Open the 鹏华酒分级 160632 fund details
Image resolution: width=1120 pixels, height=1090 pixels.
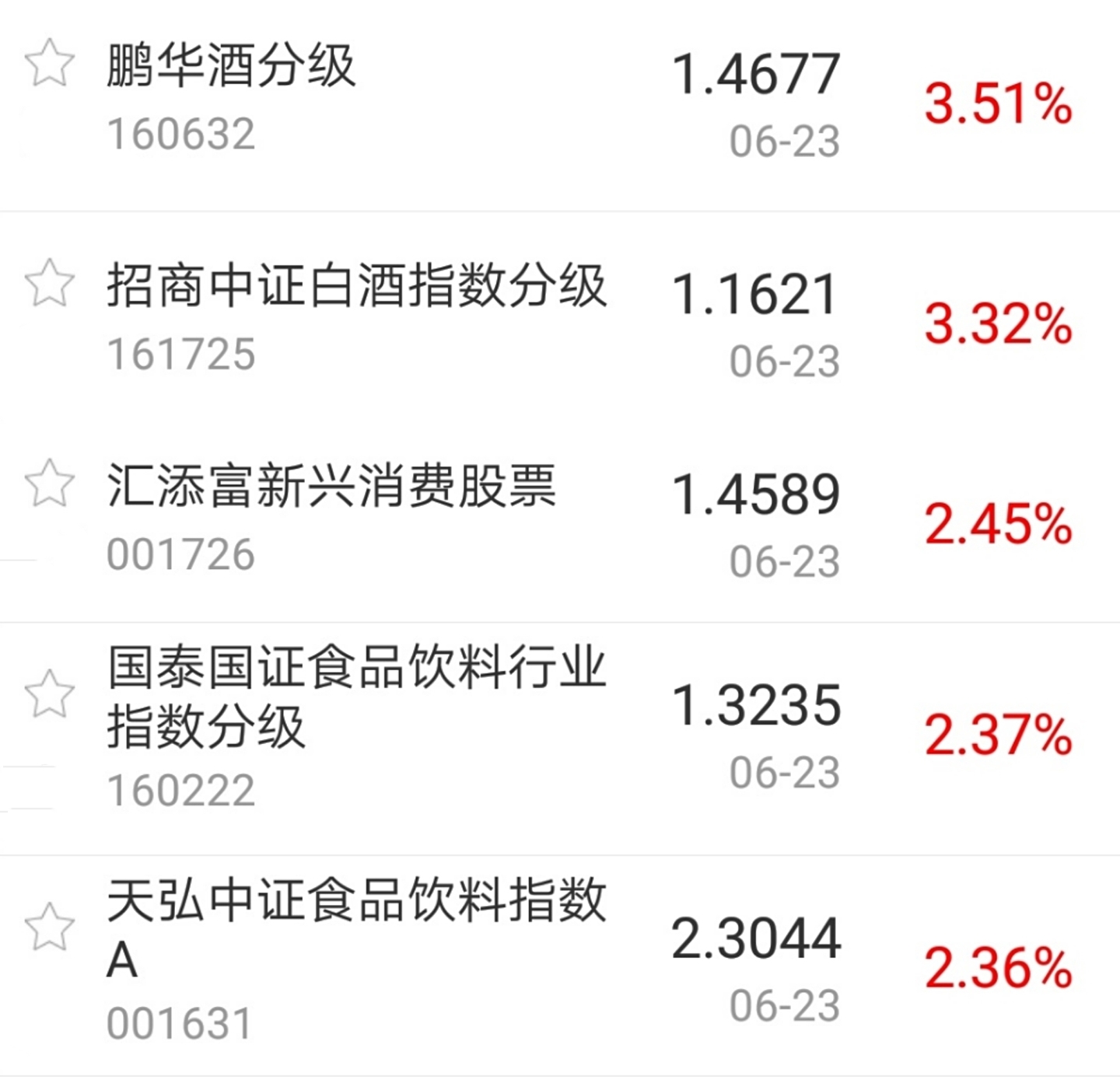coord(232,65)
